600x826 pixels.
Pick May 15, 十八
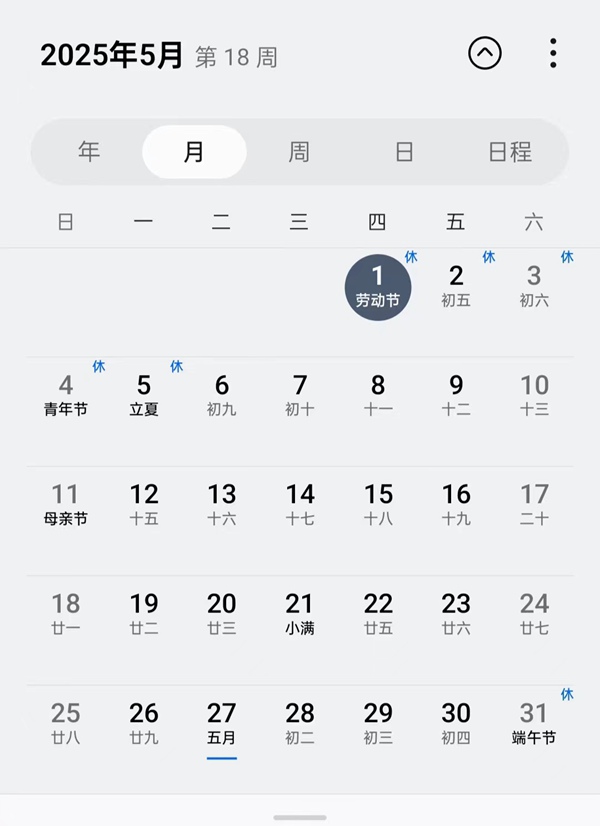pos(378,504)
